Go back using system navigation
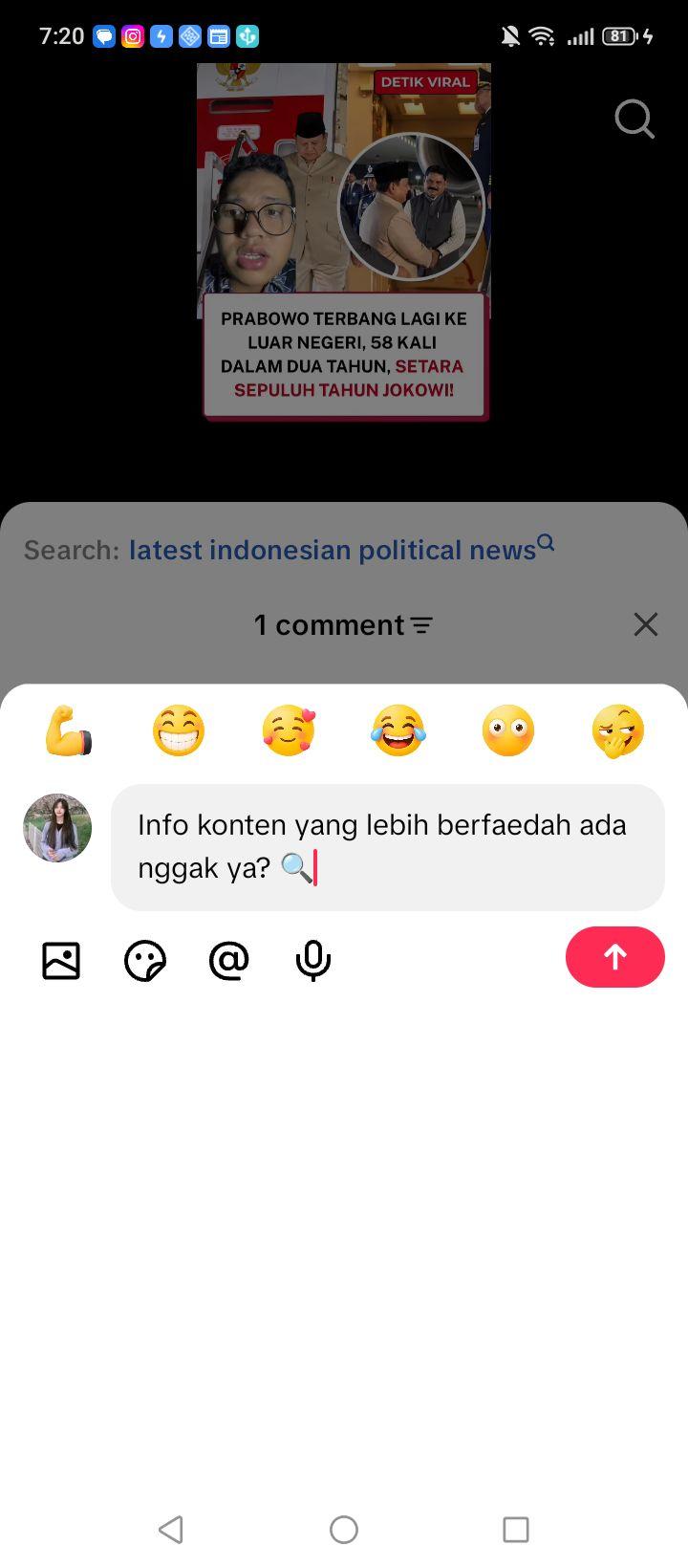Image resolution: width=688 pixels, height=1568 pixels. point(171,1529)
